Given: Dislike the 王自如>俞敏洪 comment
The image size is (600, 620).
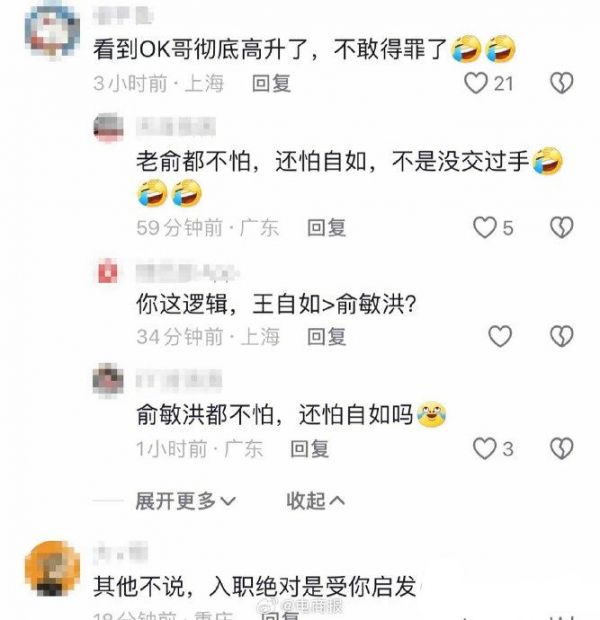Looking at the screenshot, I should (x=562, y=337).
